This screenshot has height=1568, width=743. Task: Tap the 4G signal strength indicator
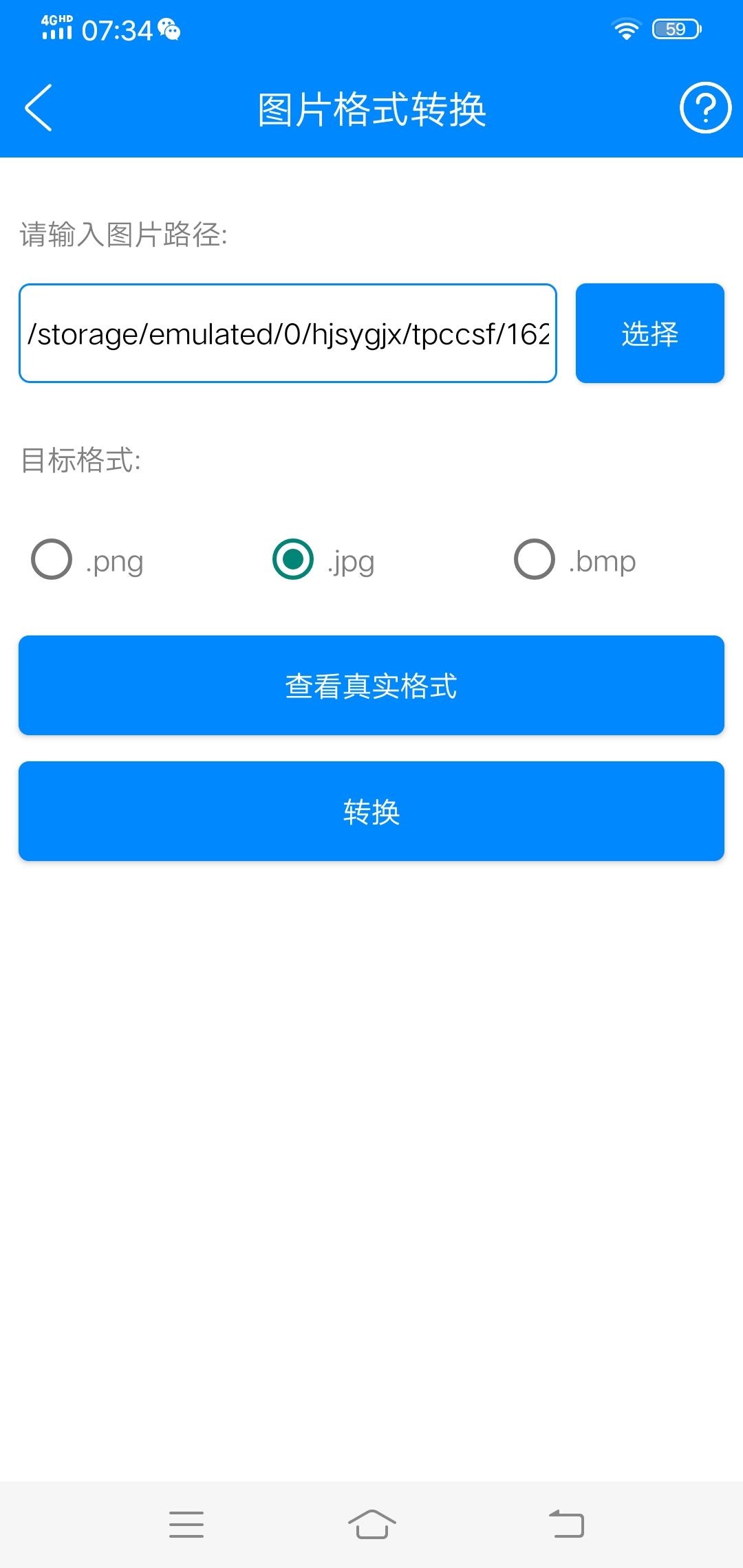pos(56,30)
